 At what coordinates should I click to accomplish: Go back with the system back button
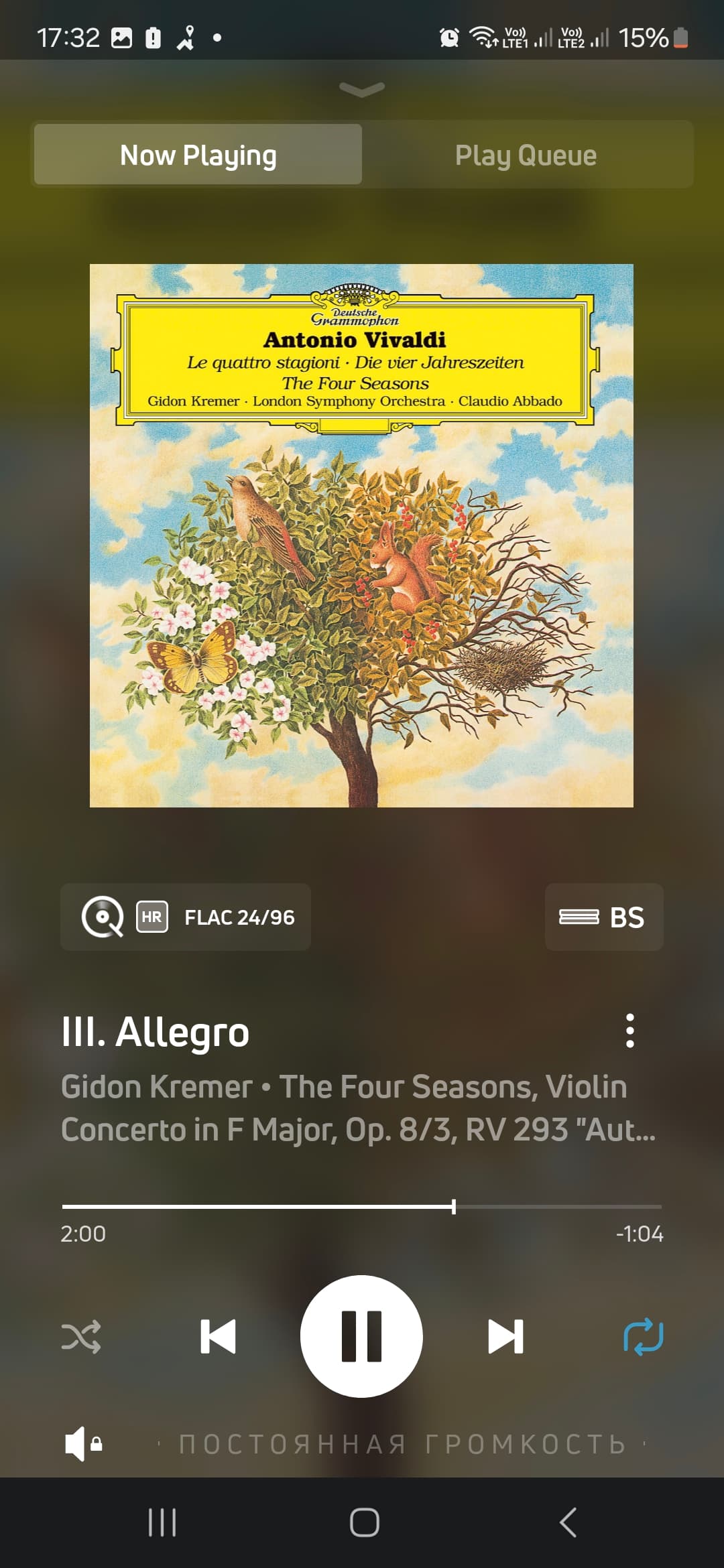click(x=568, y=1522)
